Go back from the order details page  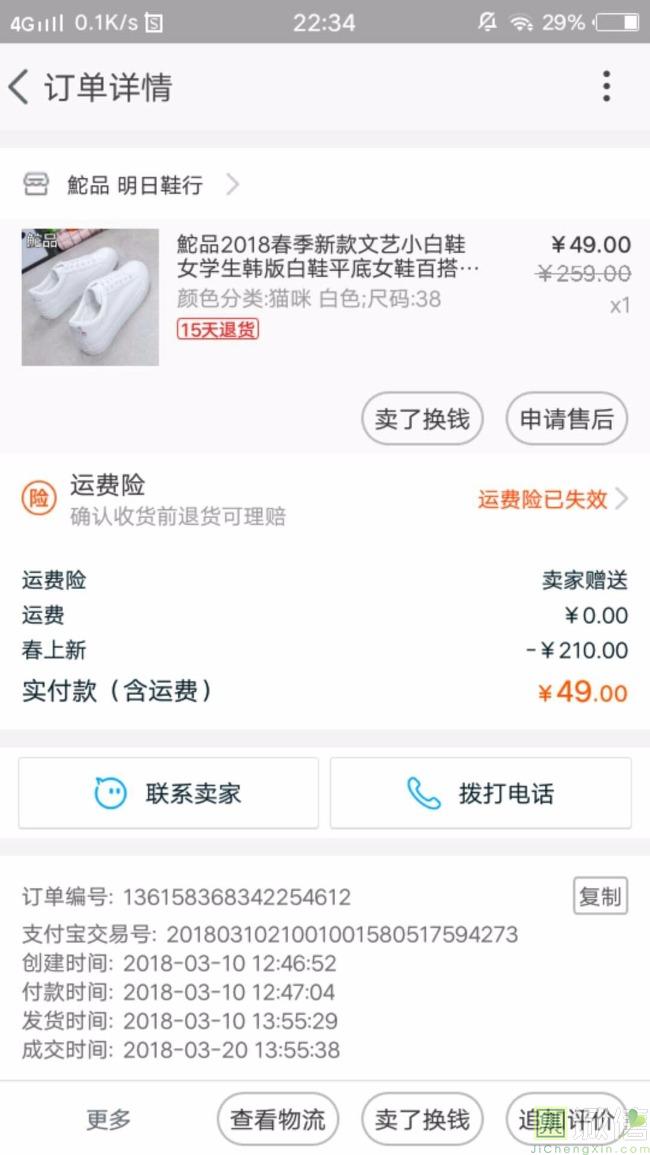(20, 87)
